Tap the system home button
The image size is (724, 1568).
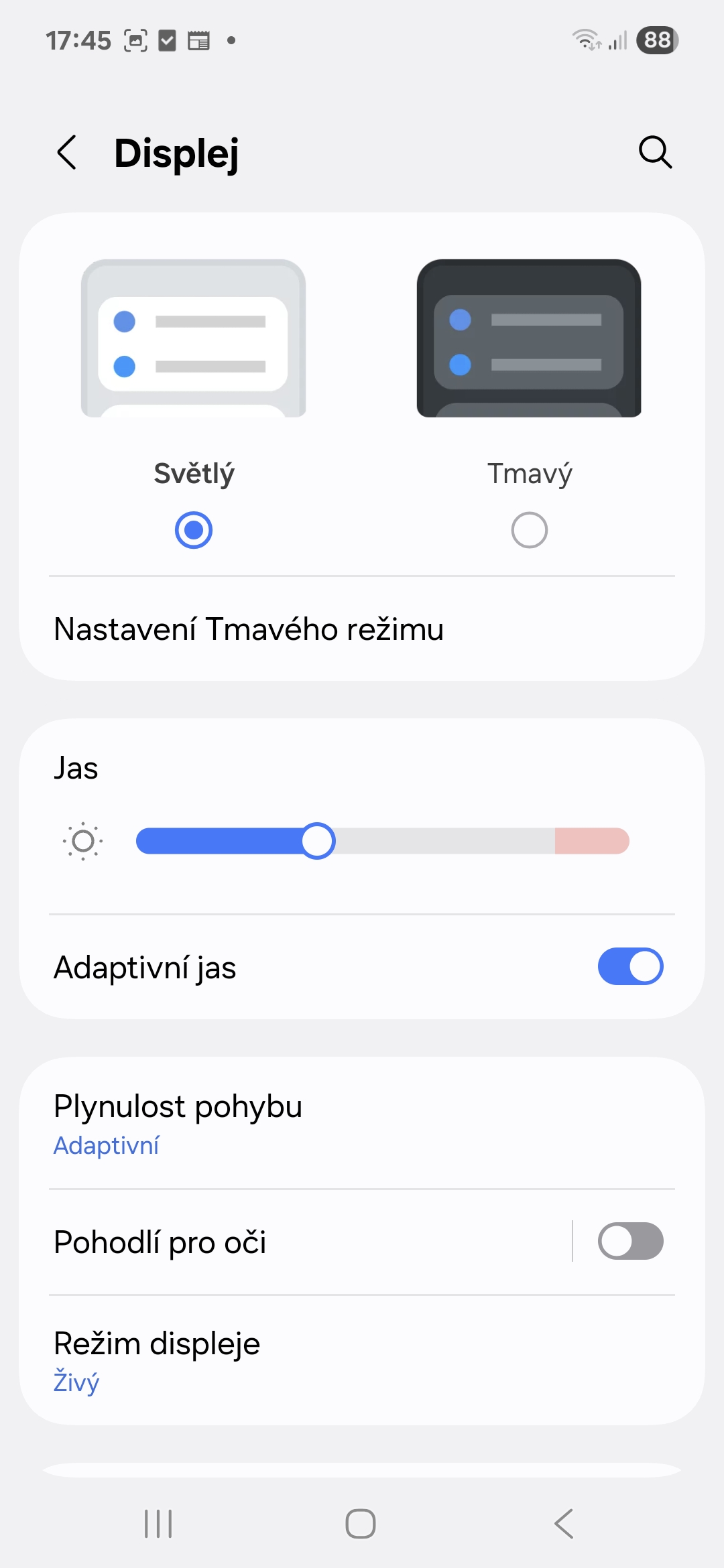point(361,1523)
